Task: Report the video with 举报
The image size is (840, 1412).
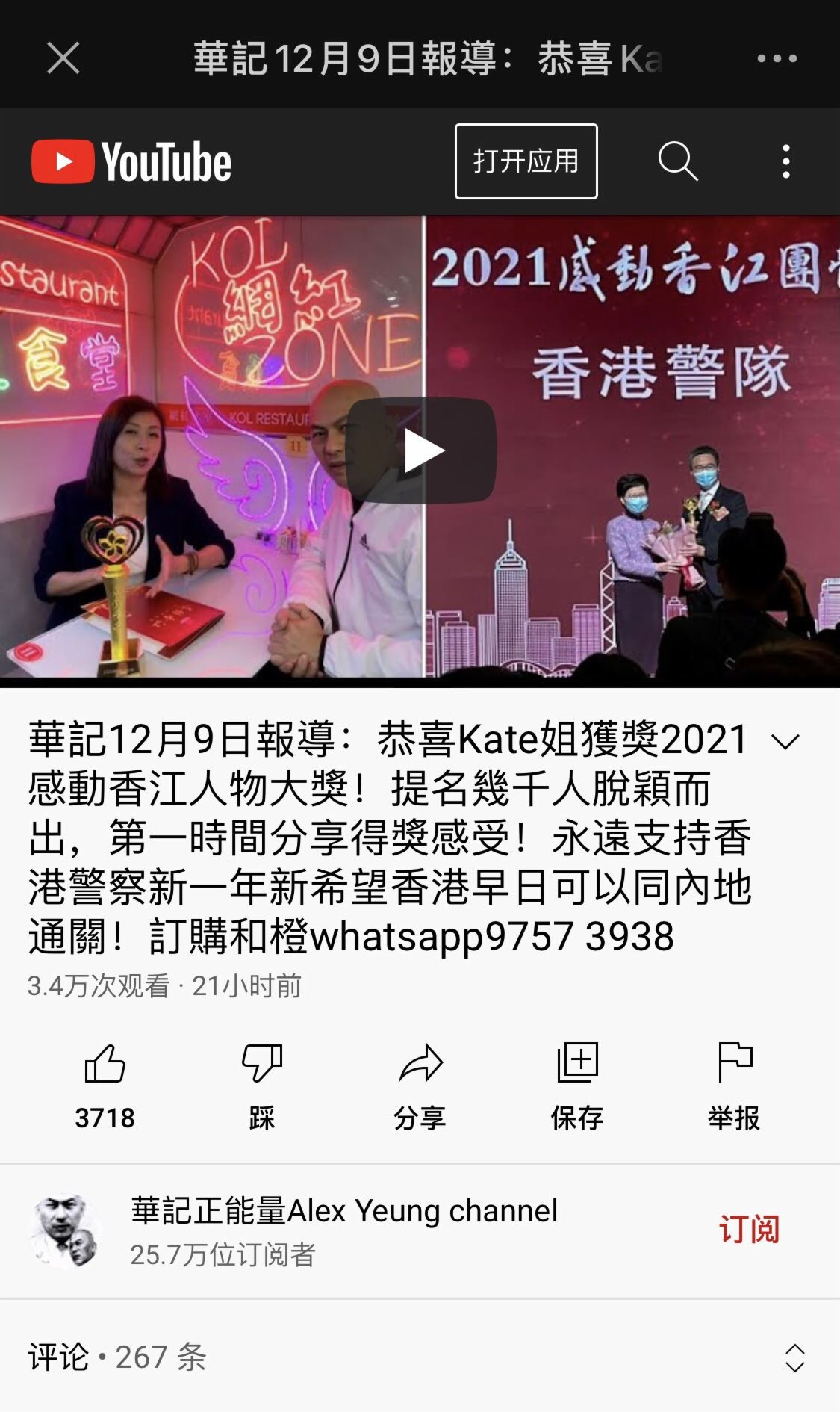Action: 734,1083
